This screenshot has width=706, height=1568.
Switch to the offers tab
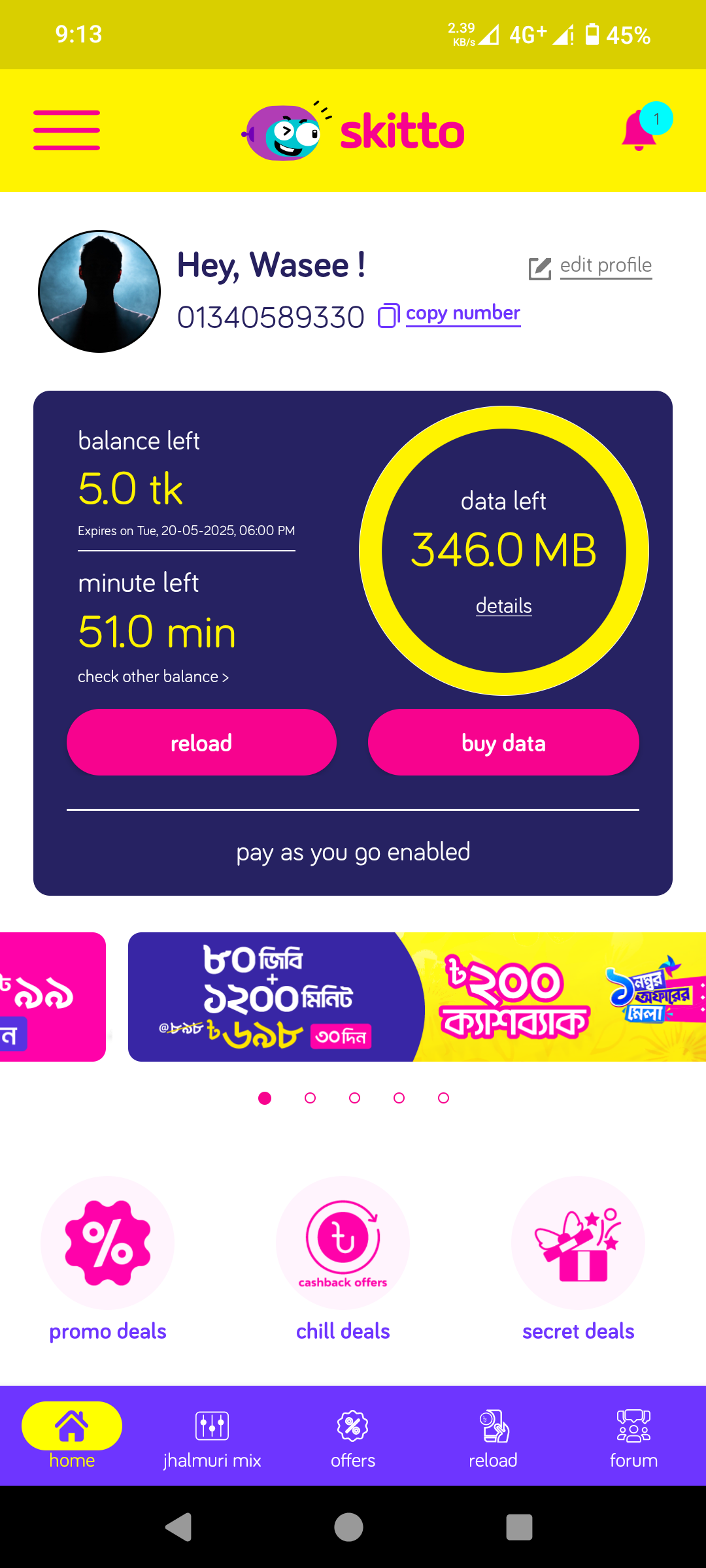(353, 1437)
